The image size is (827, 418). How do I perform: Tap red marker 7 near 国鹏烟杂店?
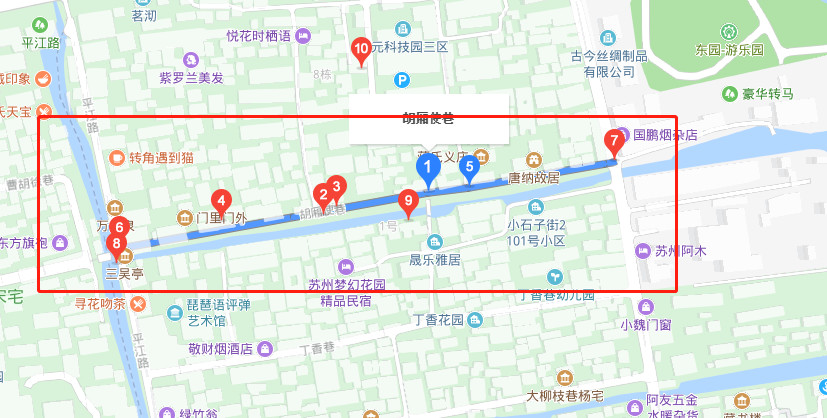[613, 140]
